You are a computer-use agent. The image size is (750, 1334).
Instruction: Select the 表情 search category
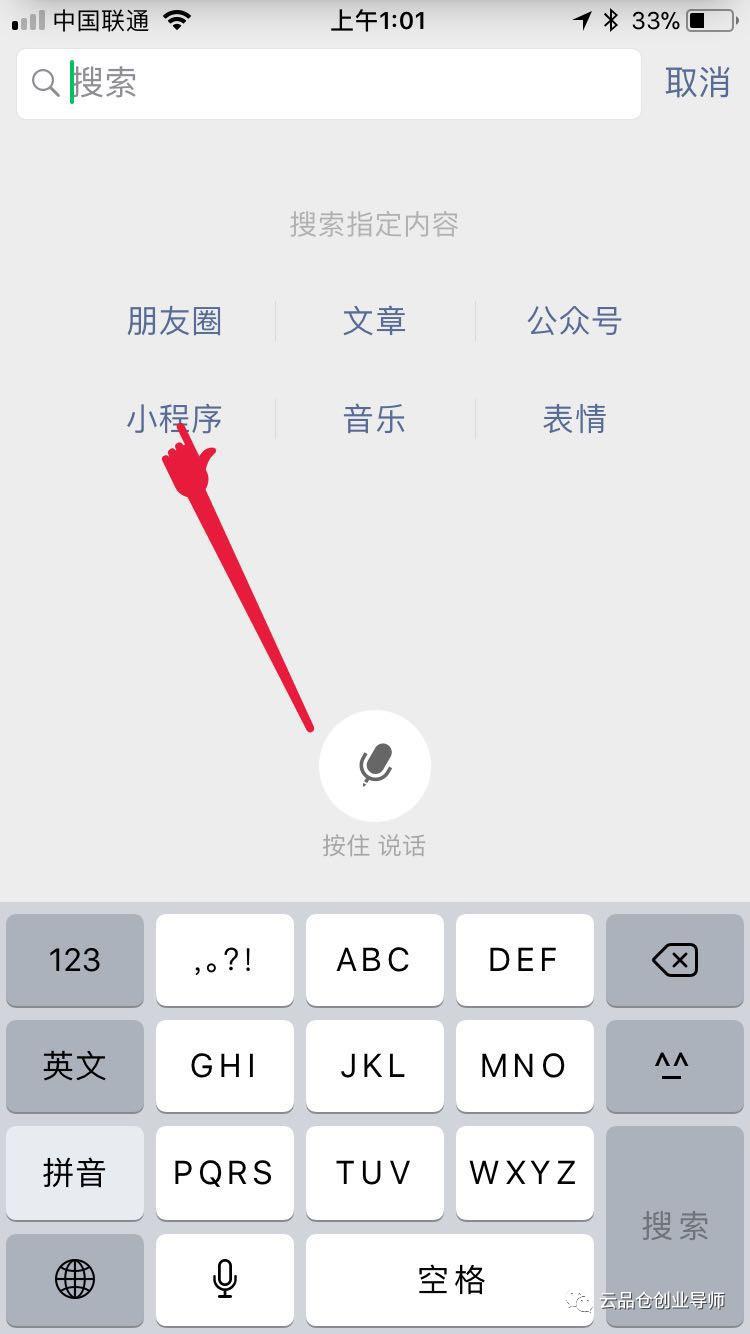pyautogui.click(x=574, y=418)
